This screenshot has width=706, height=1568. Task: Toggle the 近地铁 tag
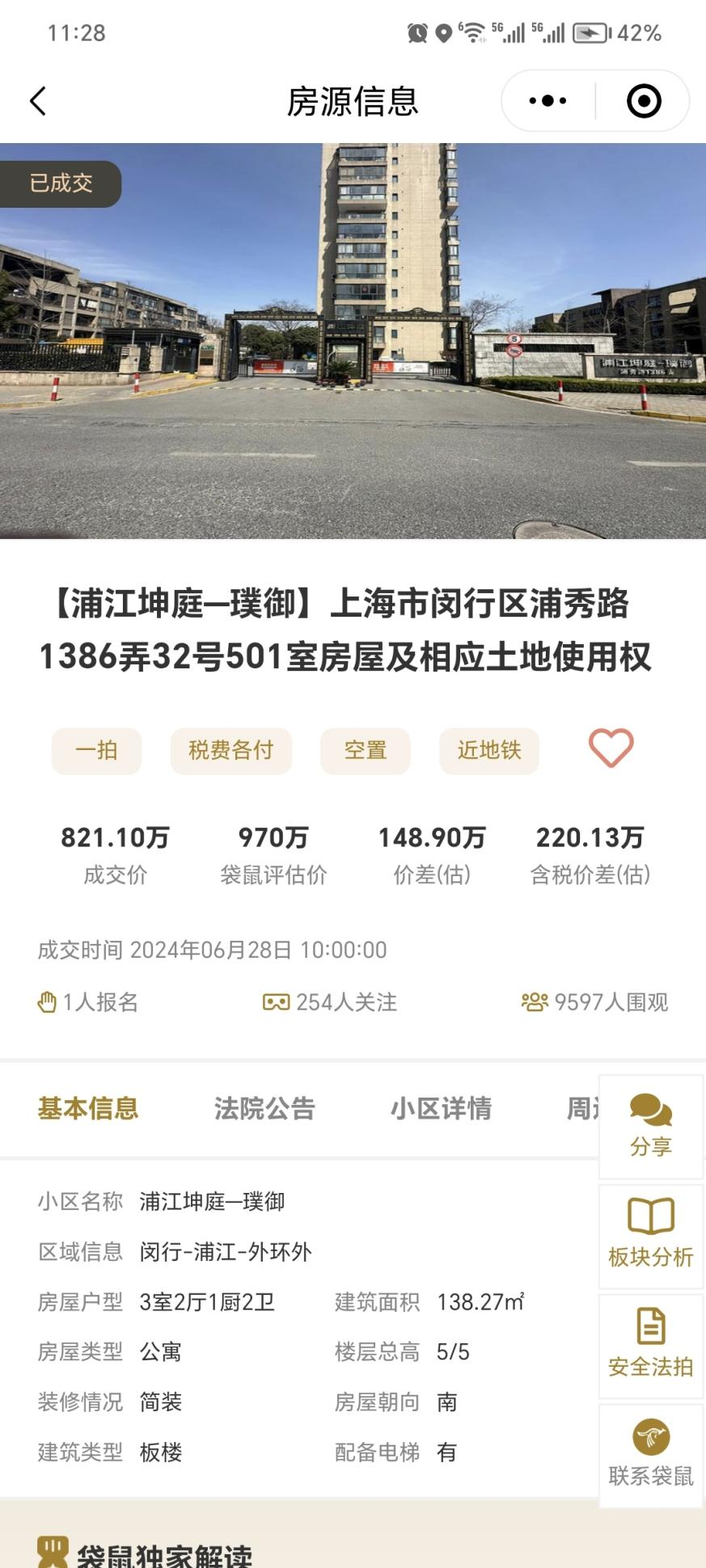(x=489, y=750)
